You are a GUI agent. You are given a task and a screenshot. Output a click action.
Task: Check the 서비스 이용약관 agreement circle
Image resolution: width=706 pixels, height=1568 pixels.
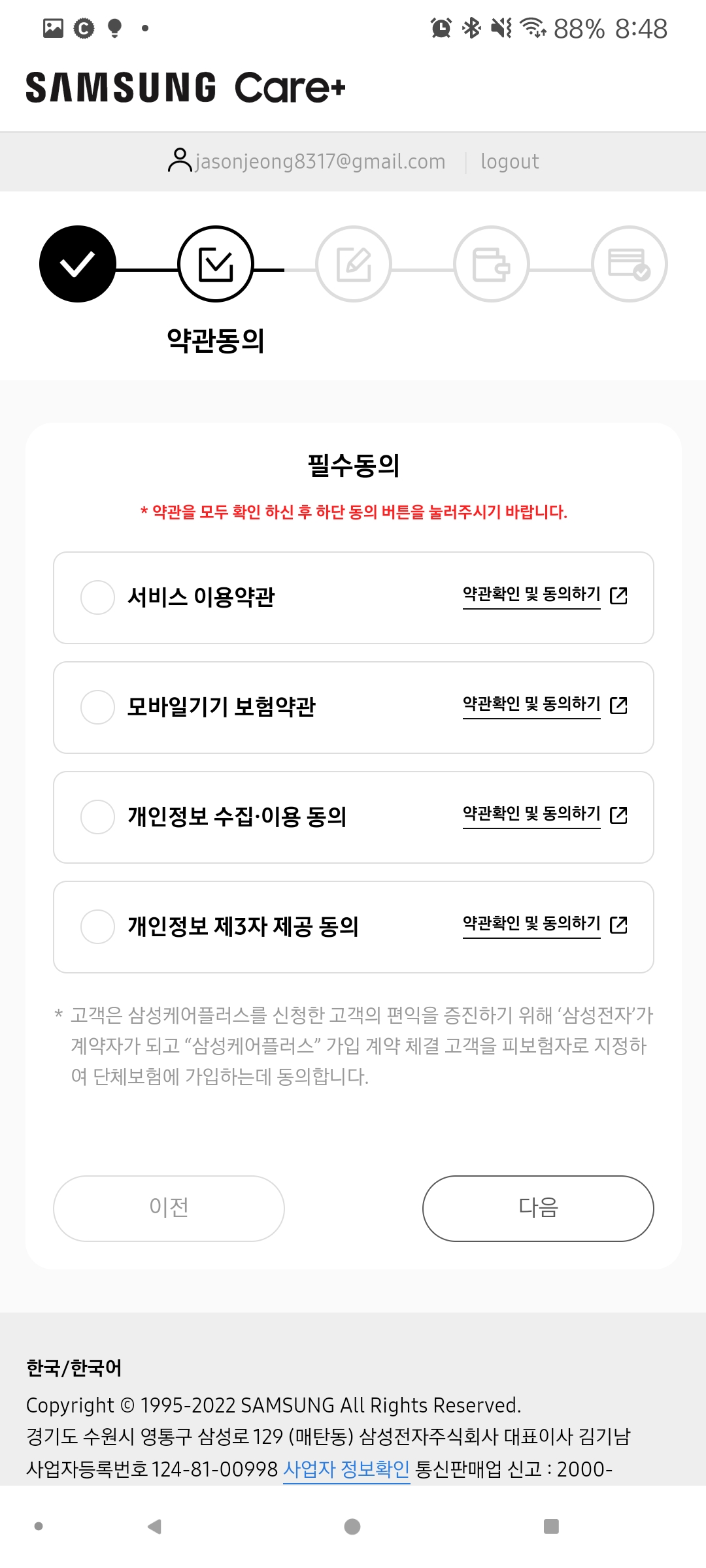point(98,597)
